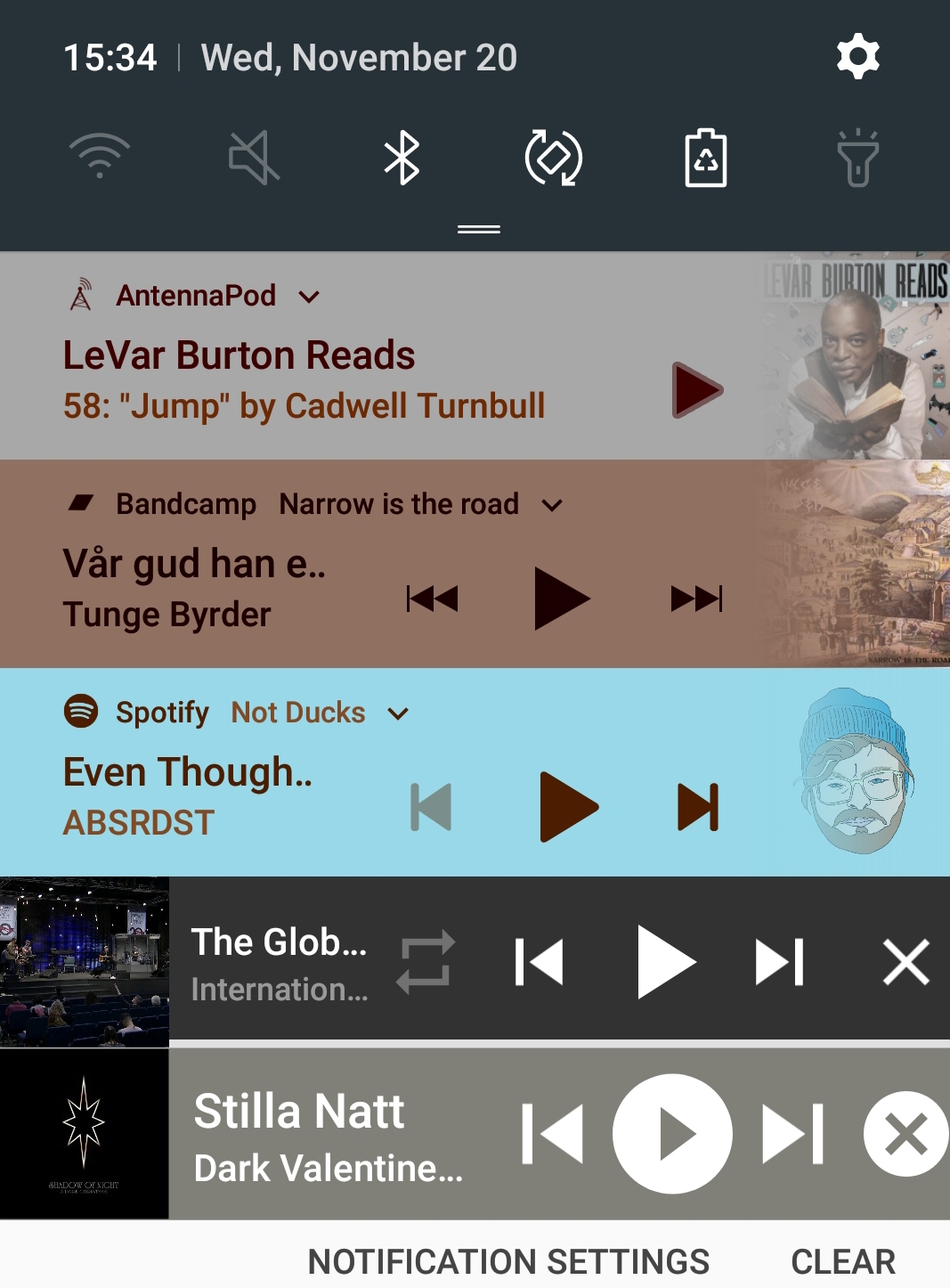This screenshot has height=1288, width=950.
Task: Open Notification Settings
Action: pos(508,1261)
